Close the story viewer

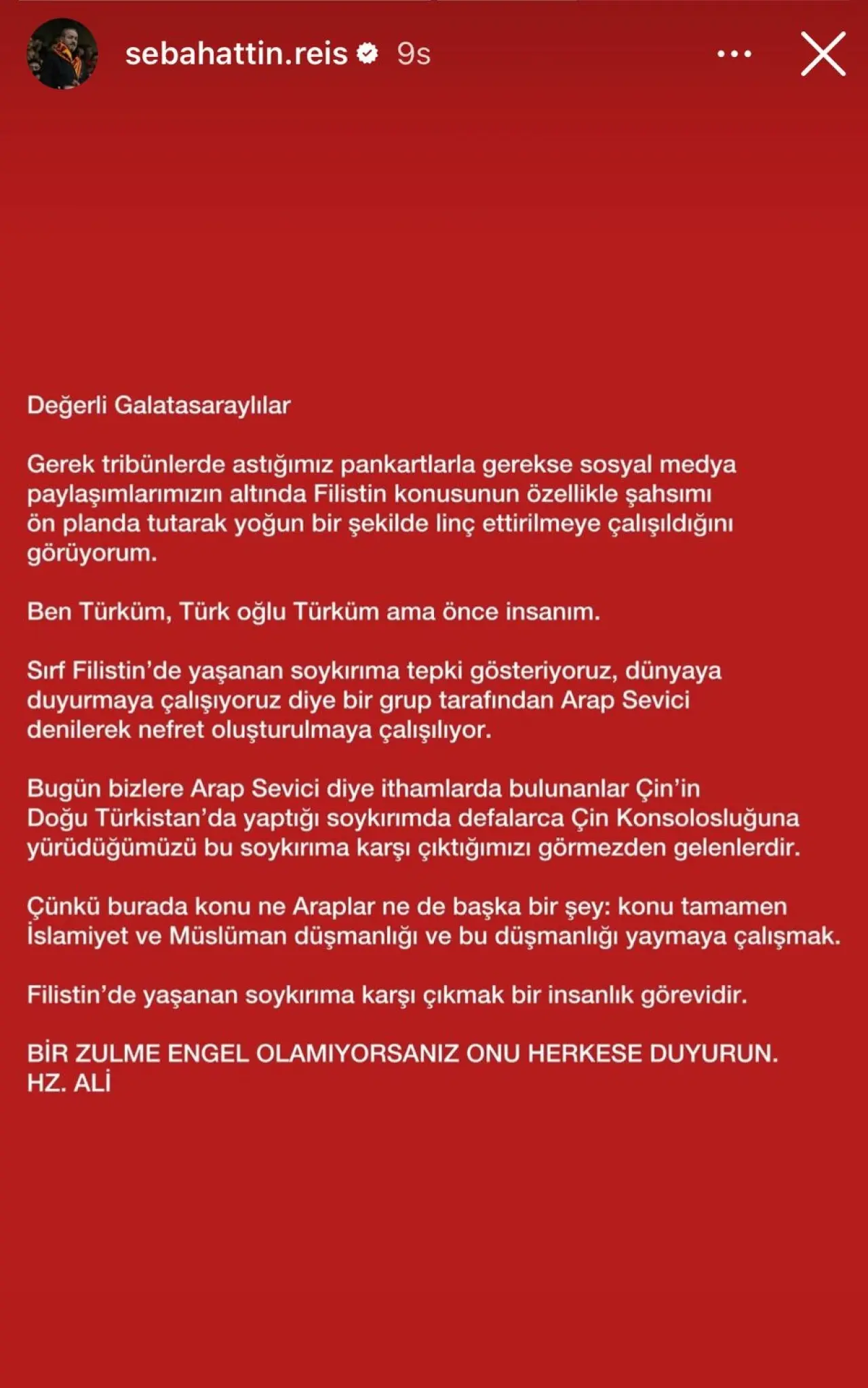(823, 54)
